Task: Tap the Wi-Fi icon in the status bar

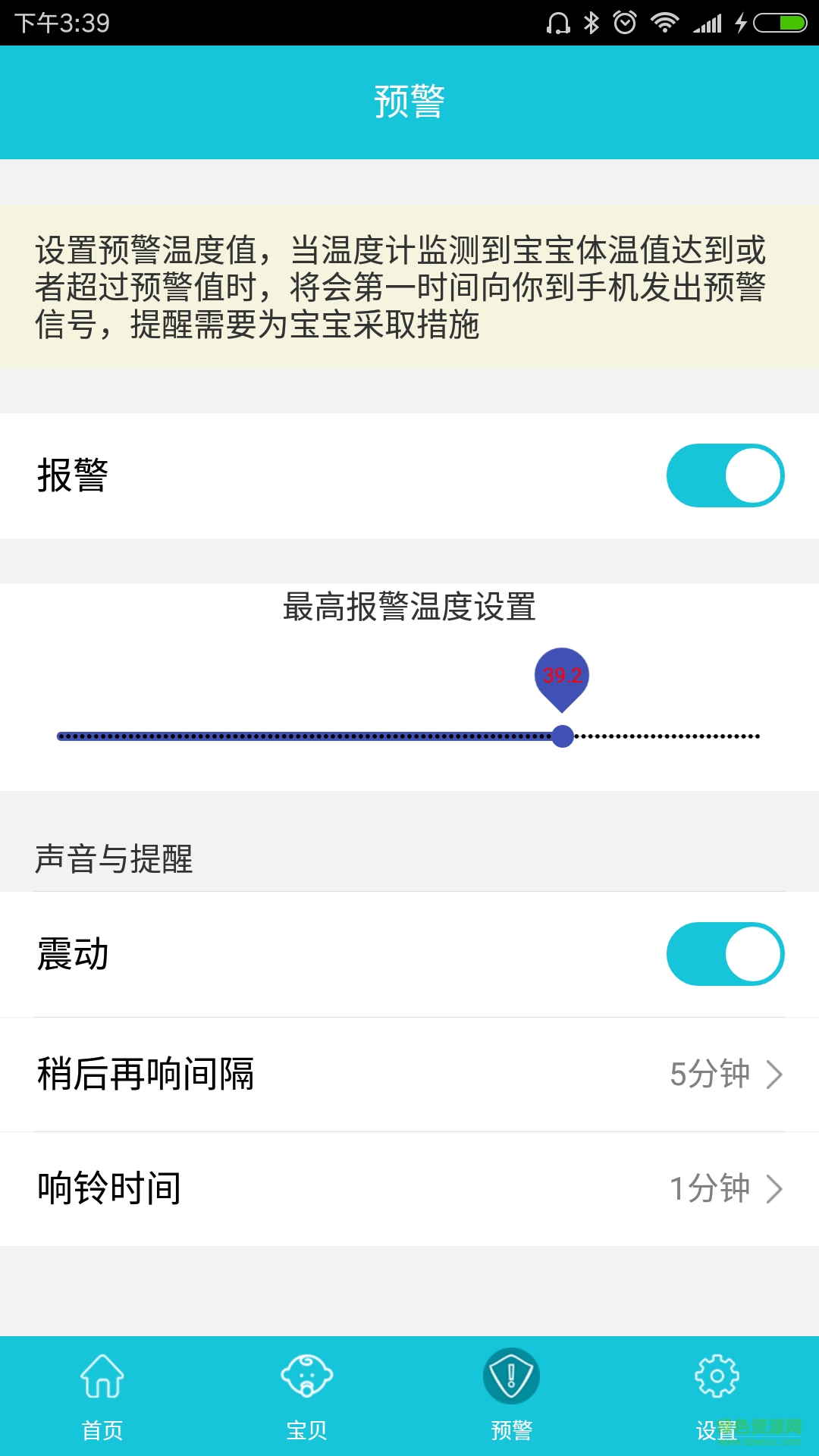Action: 667,23
